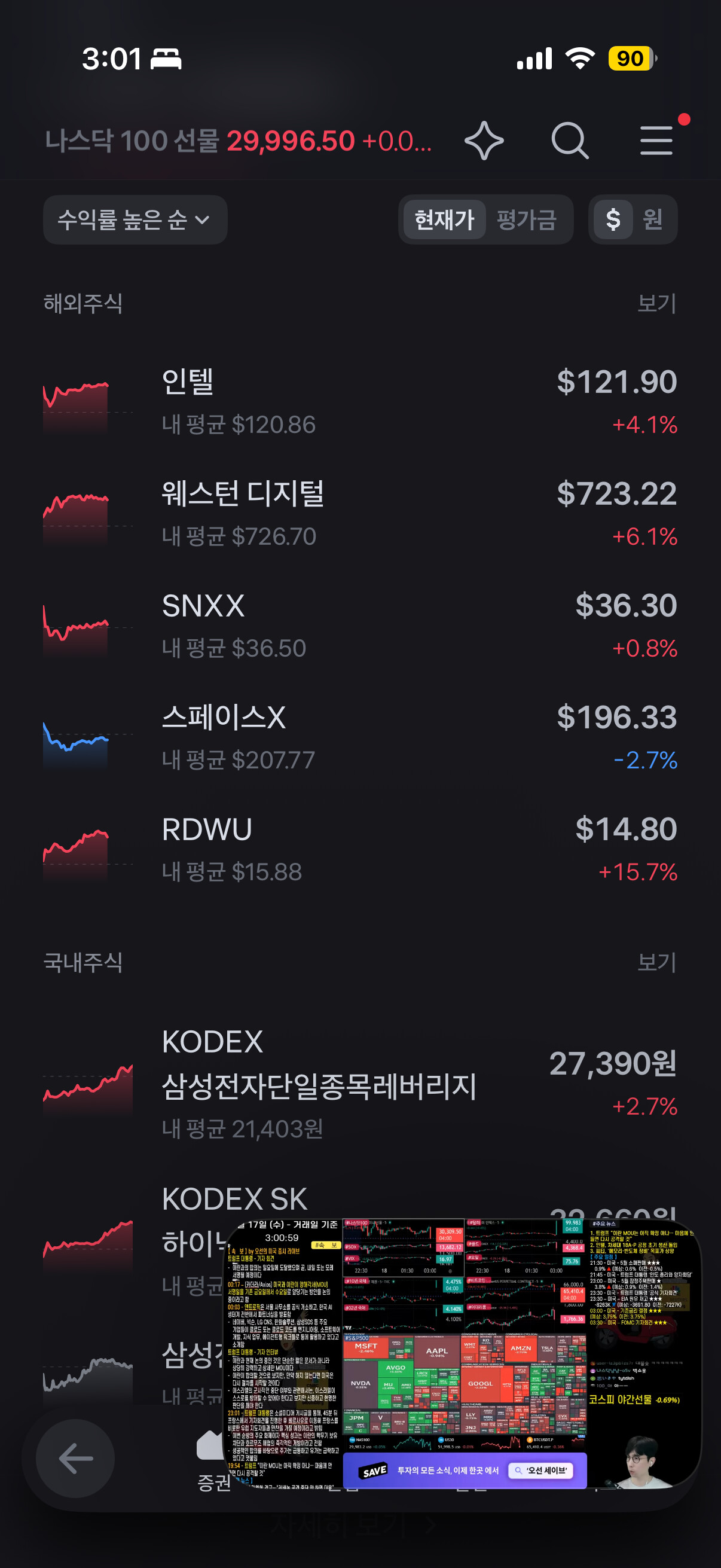Open the hamburger menu

click(x=657, y=141)
